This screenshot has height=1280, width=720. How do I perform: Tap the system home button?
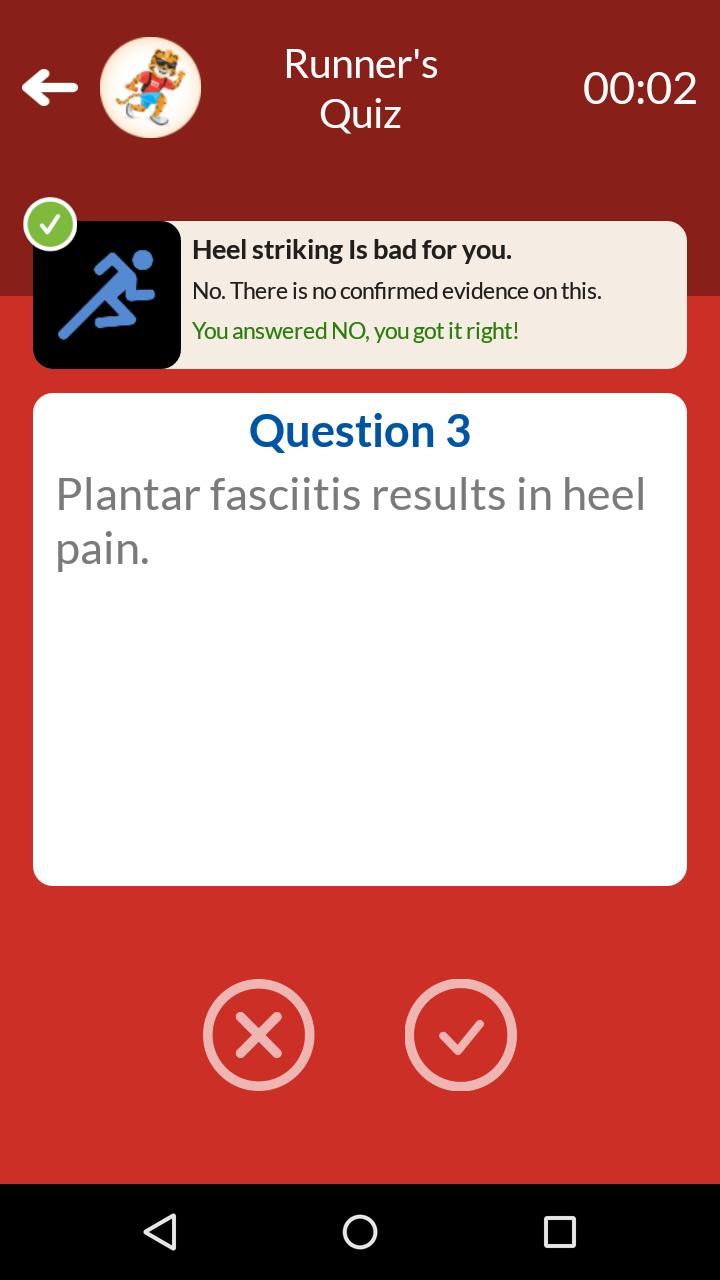tap(360, 1232)
